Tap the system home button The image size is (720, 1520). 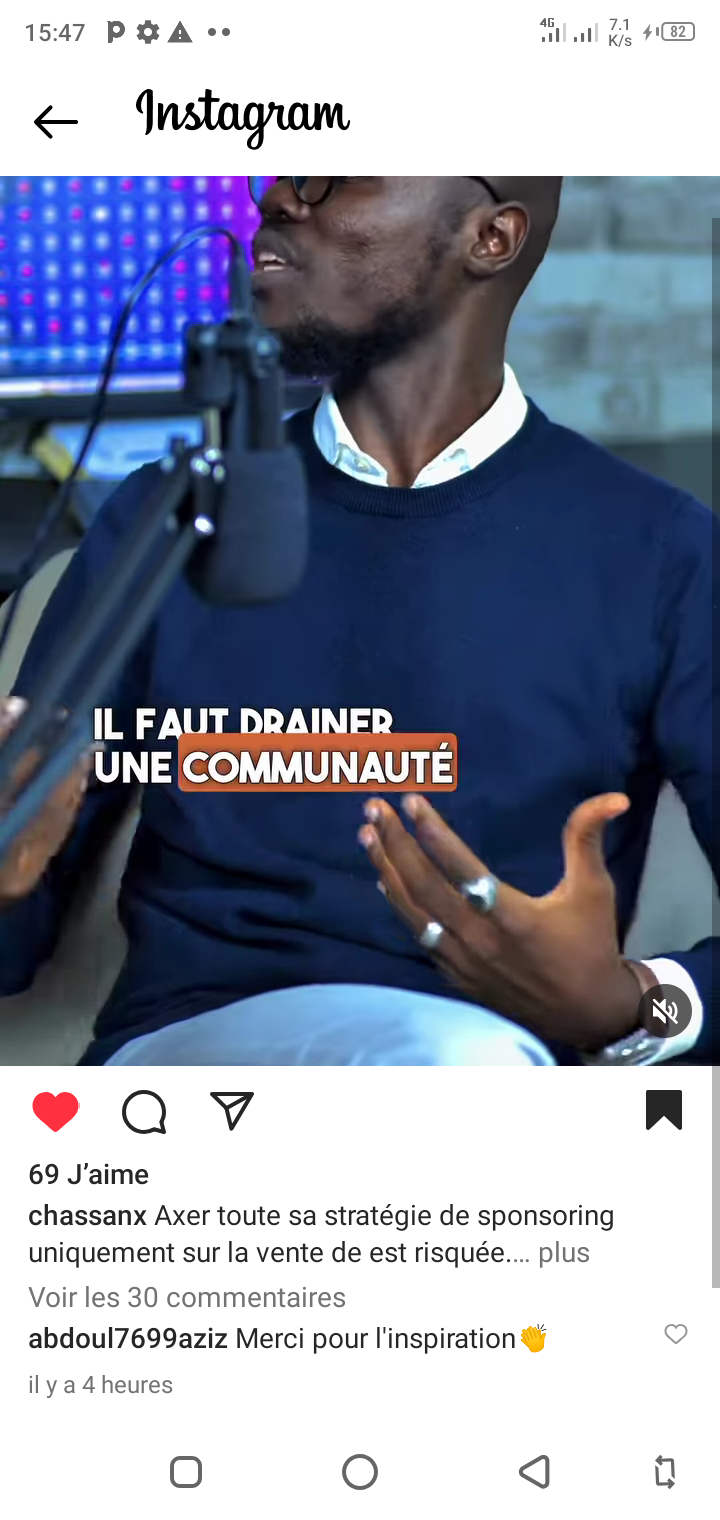[360, 1472]
